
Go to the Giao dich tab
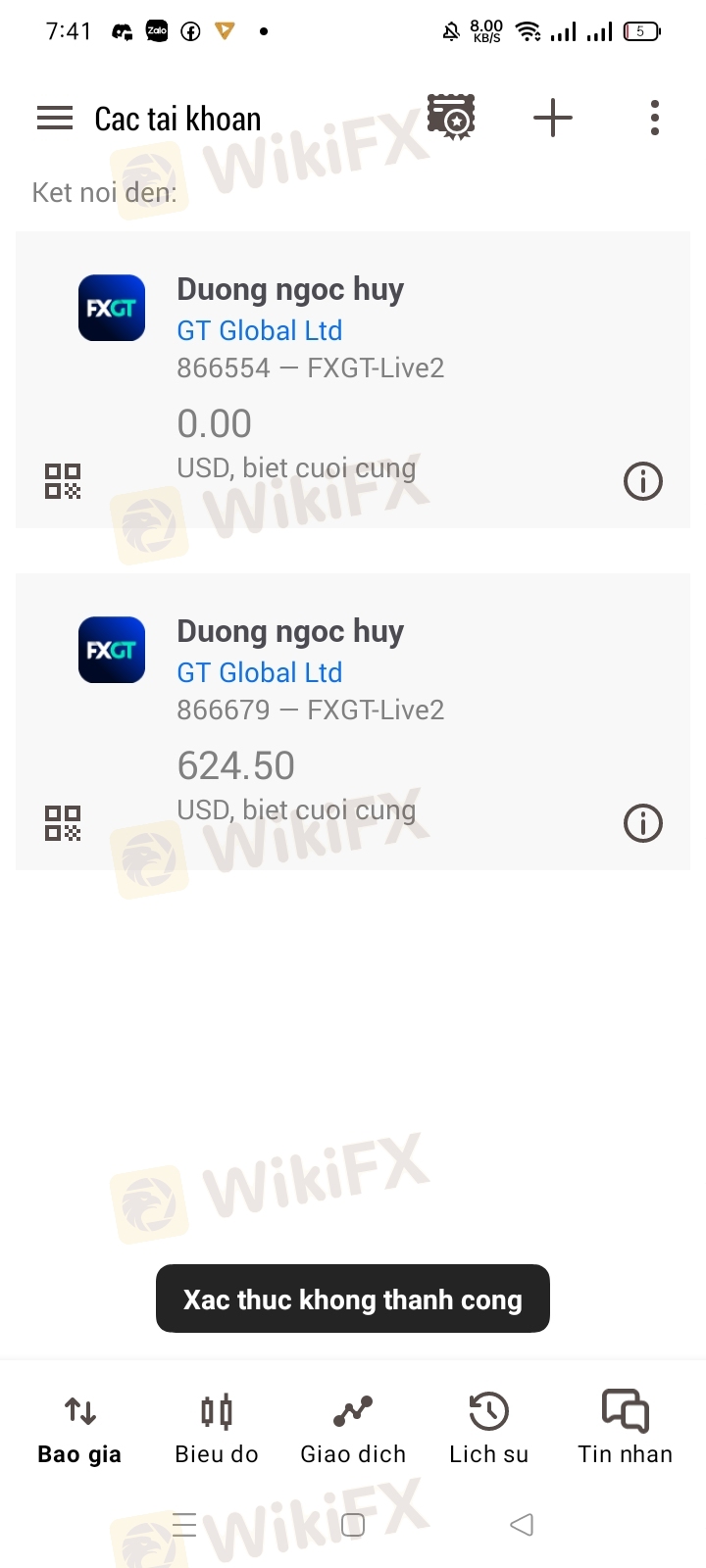tap(353, 1429)
